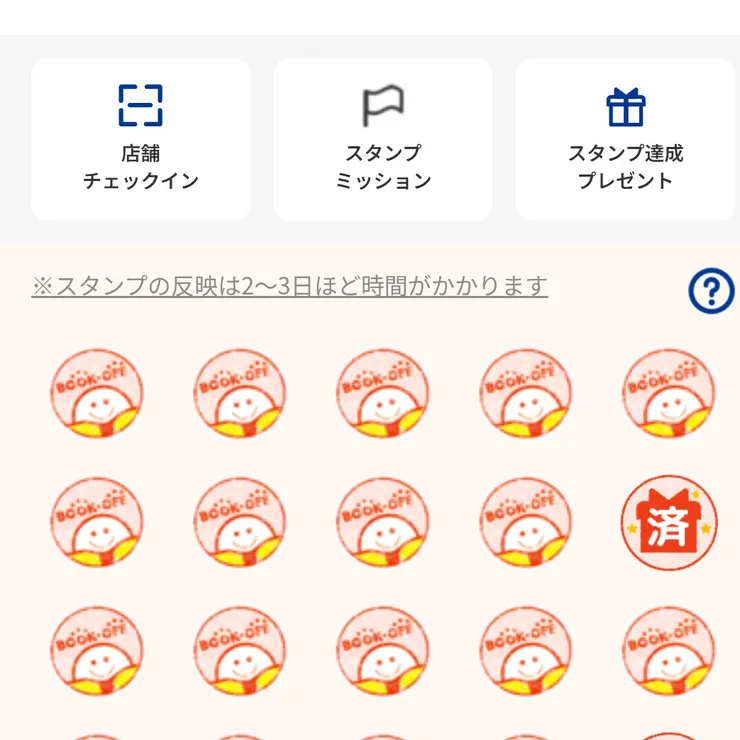Open スタンプ達成プレゼント
The image size is (740, 740).
coord(625,139)
